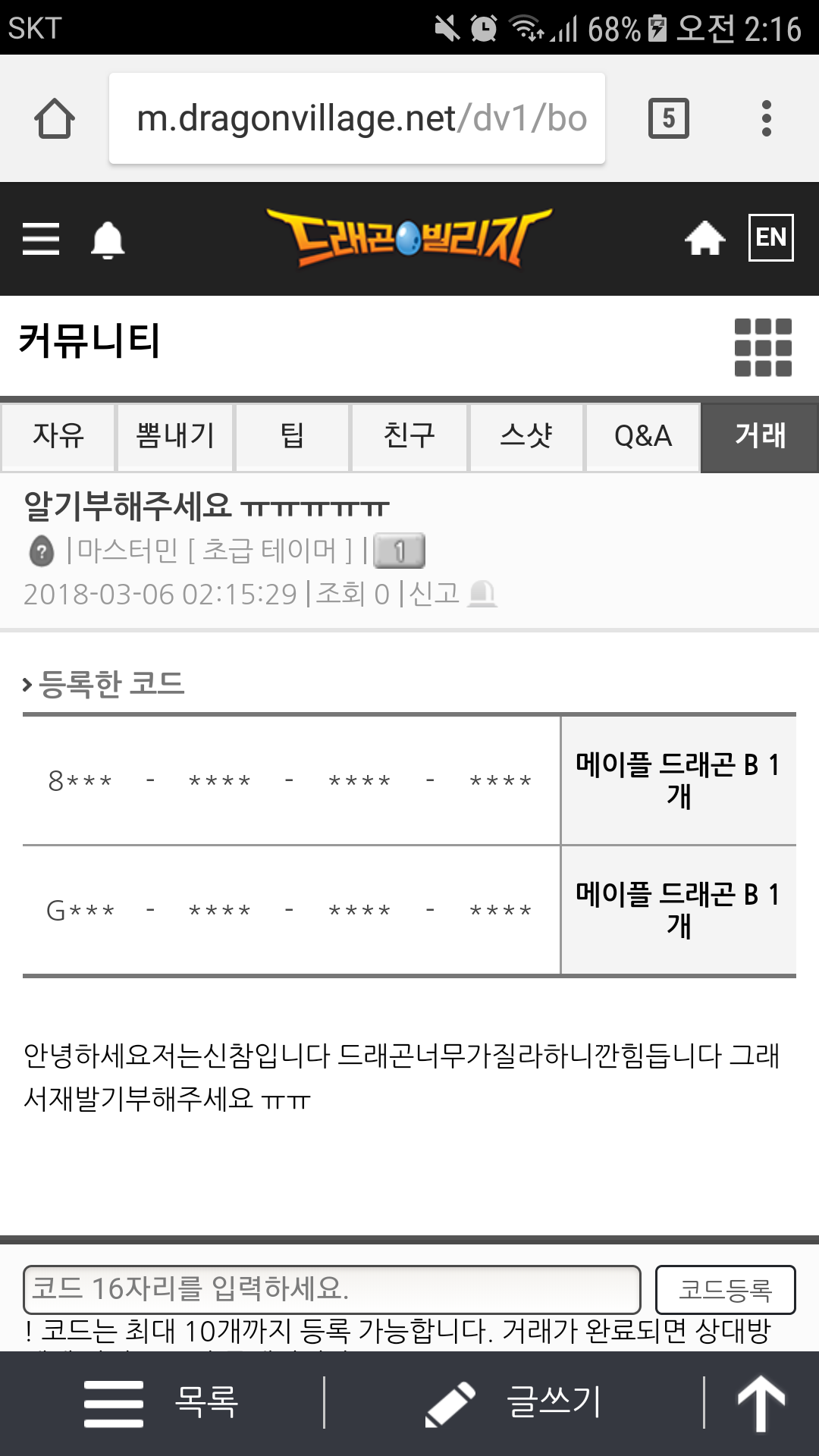Open the browser overflow menu
The image size is (819, 1456).
point(766,118)
